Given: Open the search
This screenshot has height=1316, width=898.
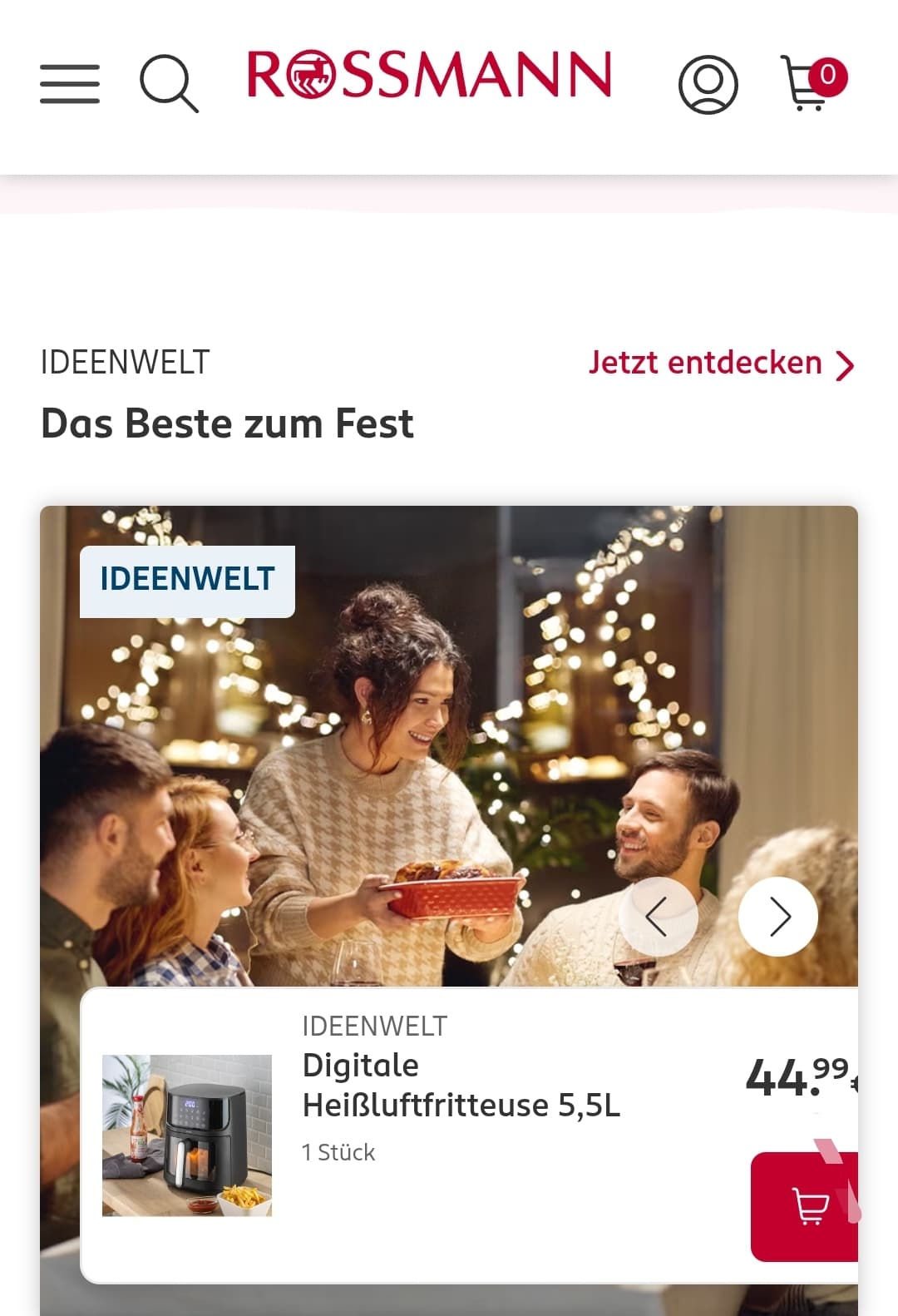Looking at the screenshot, I should (x=169, y=84).
